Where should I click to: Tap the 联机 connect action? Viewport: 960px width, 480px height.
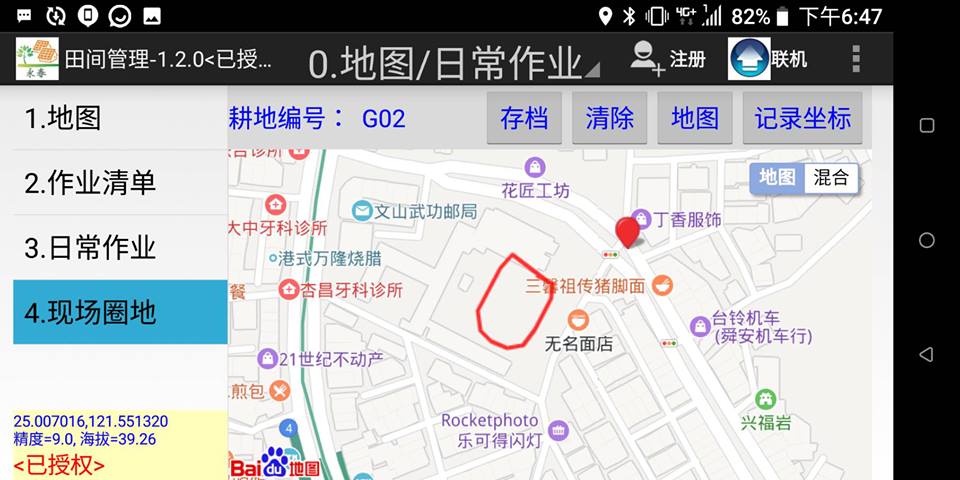click(x=768, y=59)
